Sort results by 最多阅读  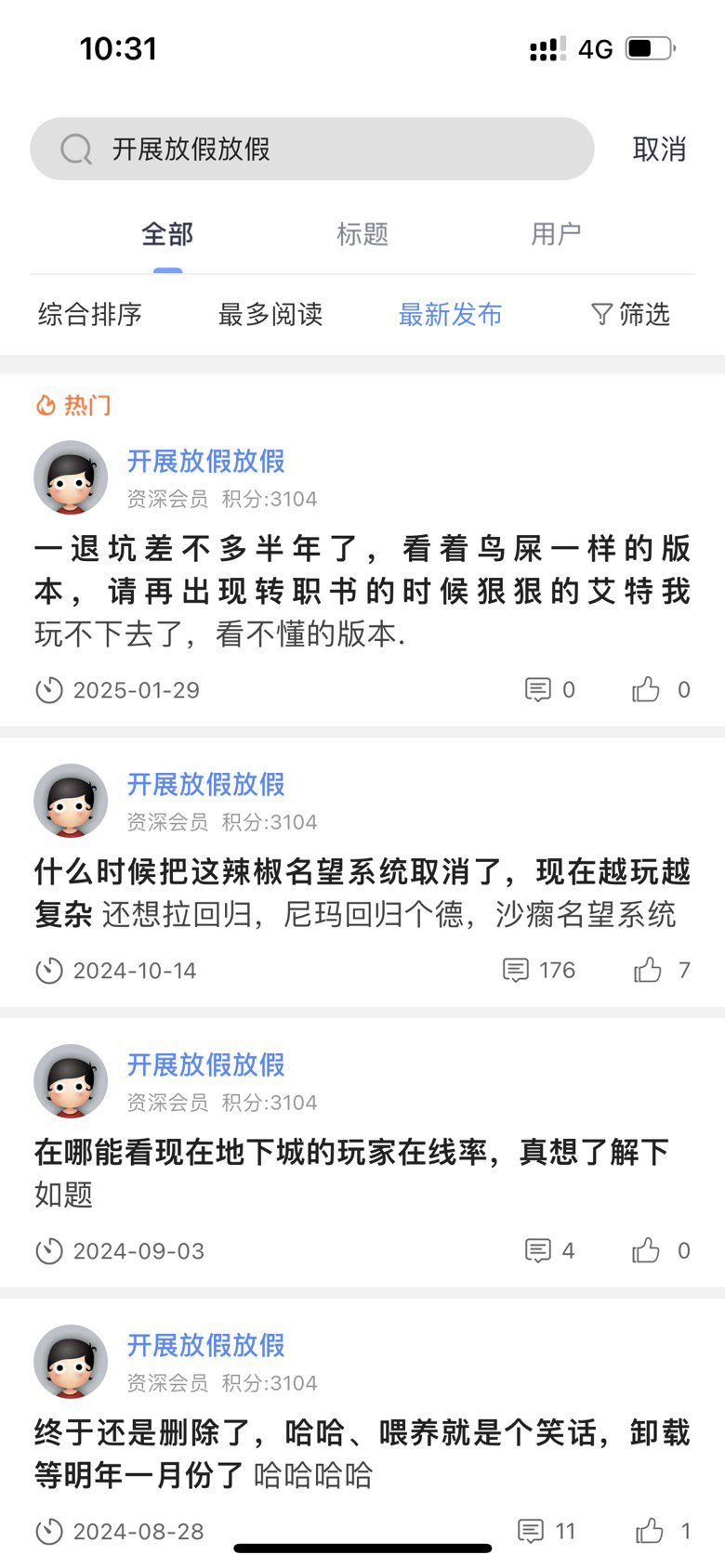(x=270, y=314)
